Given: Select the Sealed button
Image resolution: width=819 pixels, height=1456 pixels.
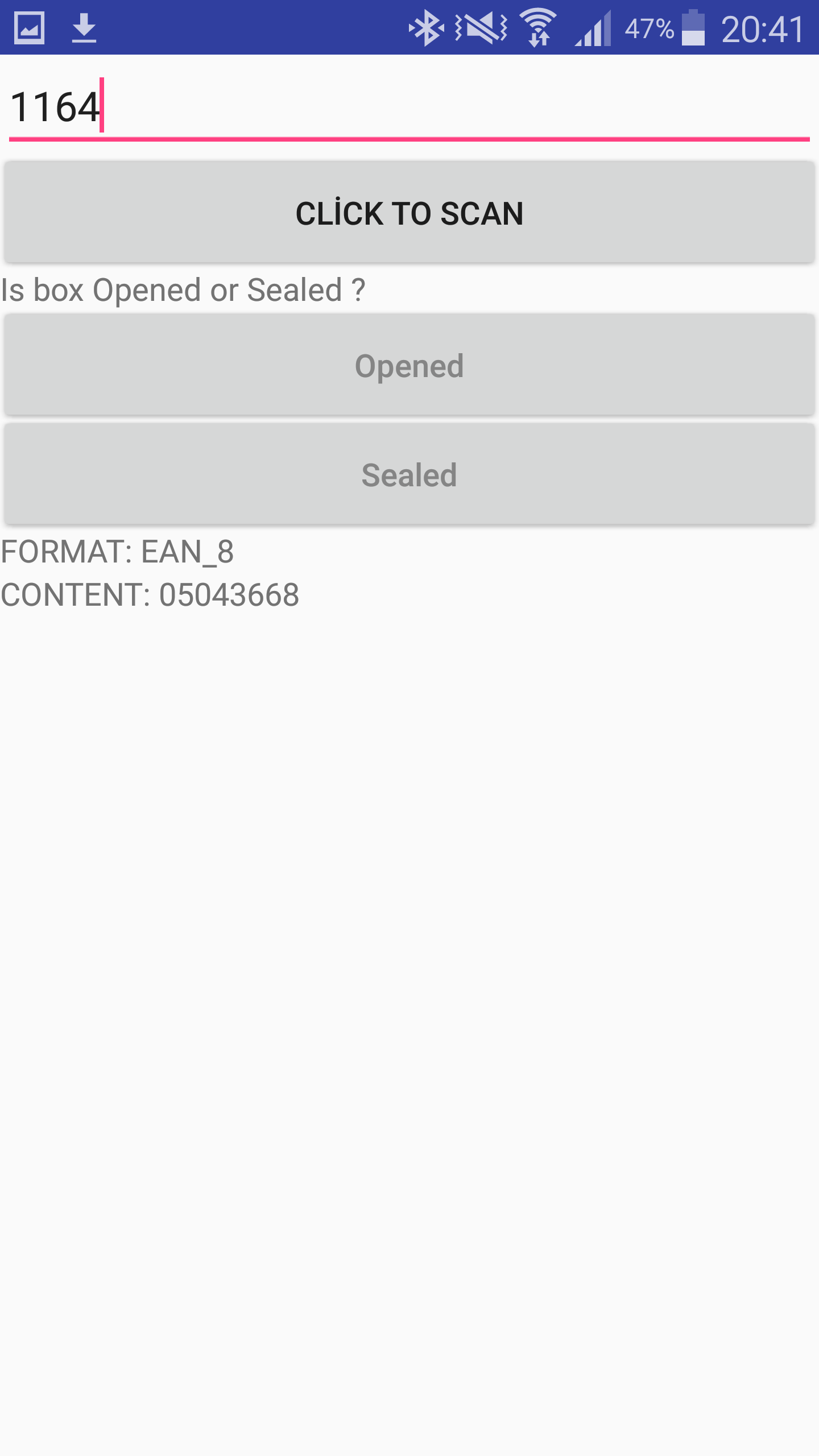Looking at the screenshot, I should point(409,475).
